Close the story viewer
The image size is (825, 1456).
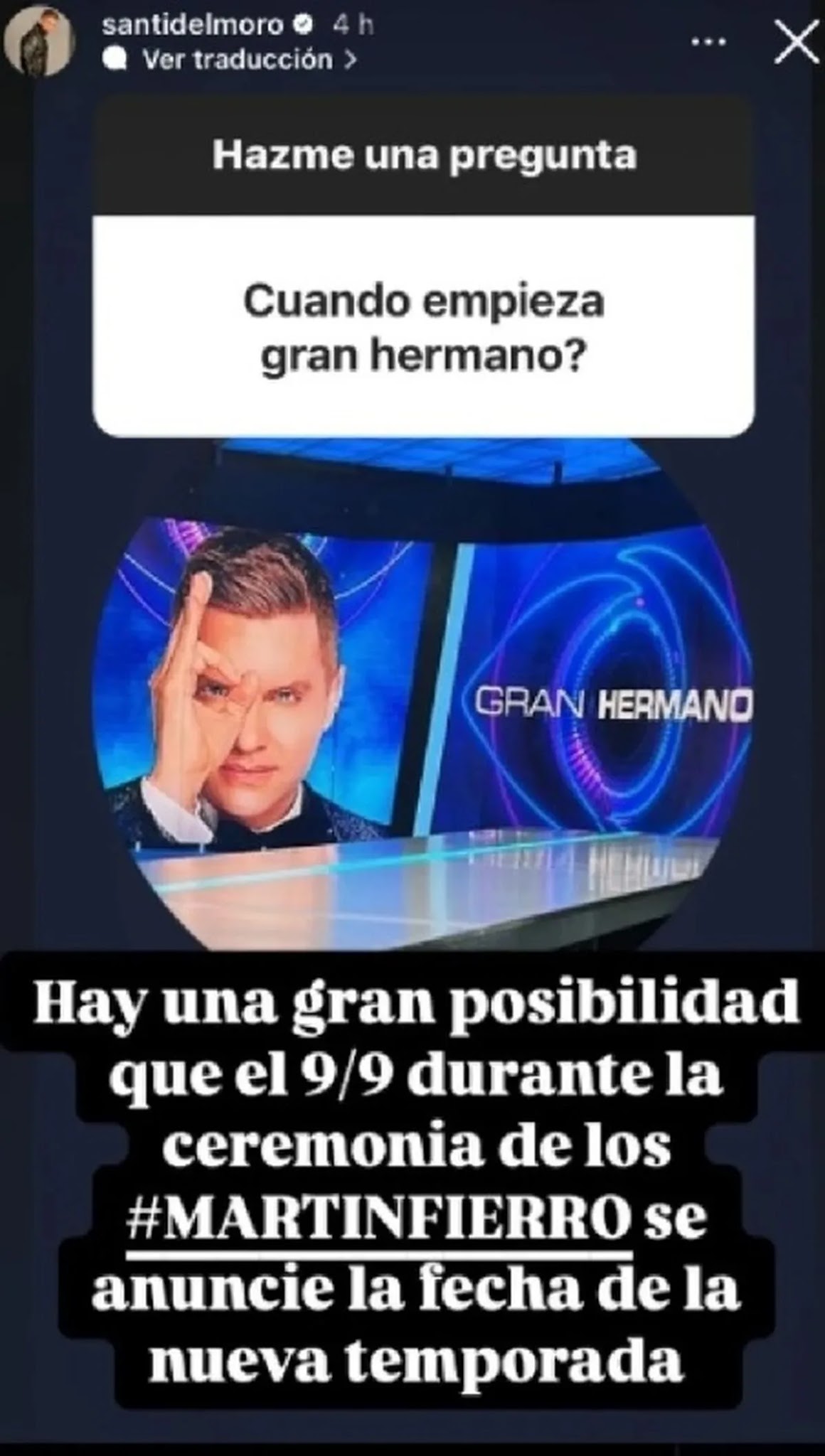795,43
